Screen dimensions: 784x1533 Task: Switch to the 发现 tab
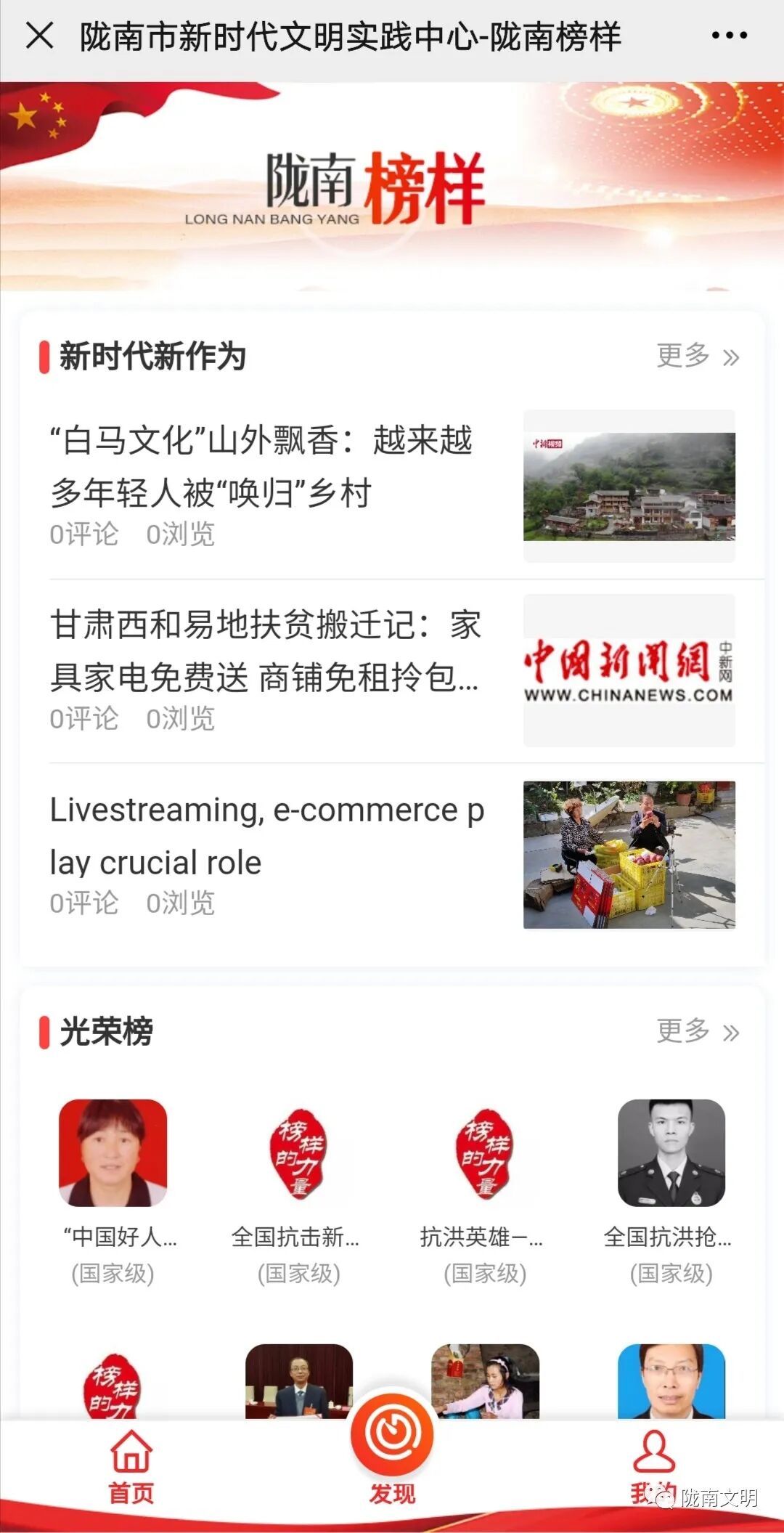coord(392,1445)
